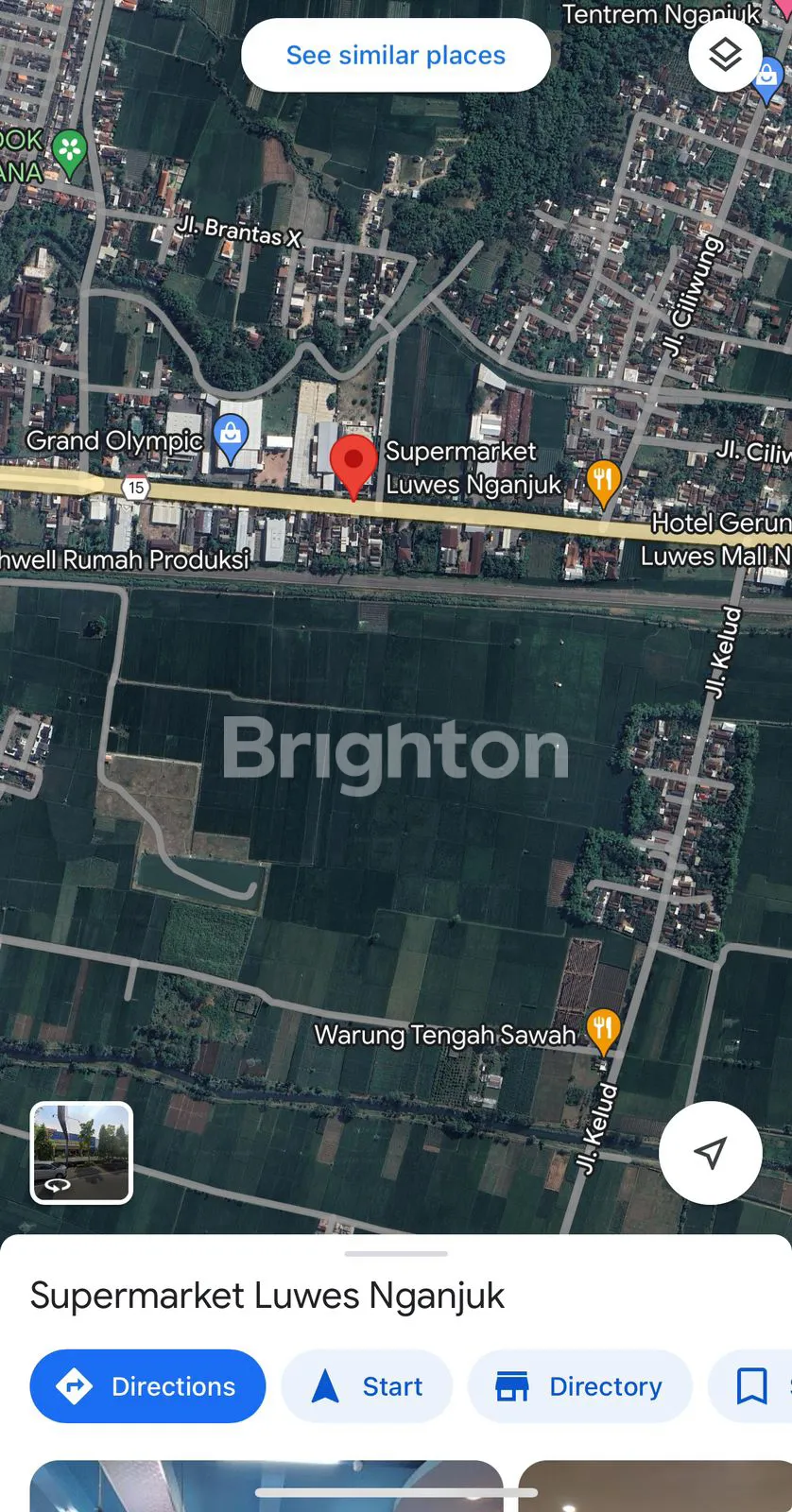This screenshot has width=792, height=1512.
Task: Select the green flower park marker
Action: [x=69, y=151]
